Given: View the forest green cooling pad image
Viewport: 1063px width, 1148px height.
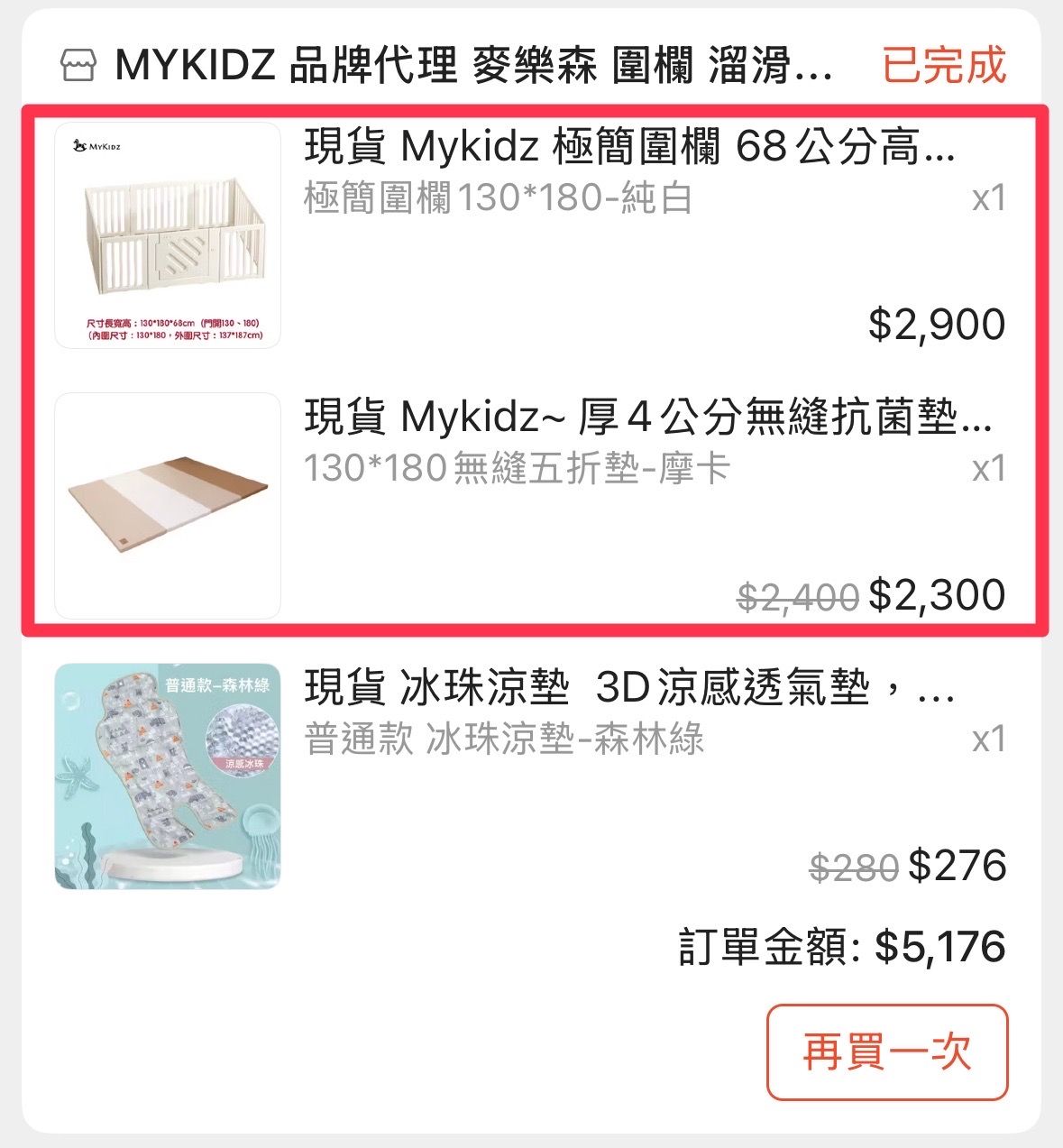Looking at the screenshot, I should [168, 776].
